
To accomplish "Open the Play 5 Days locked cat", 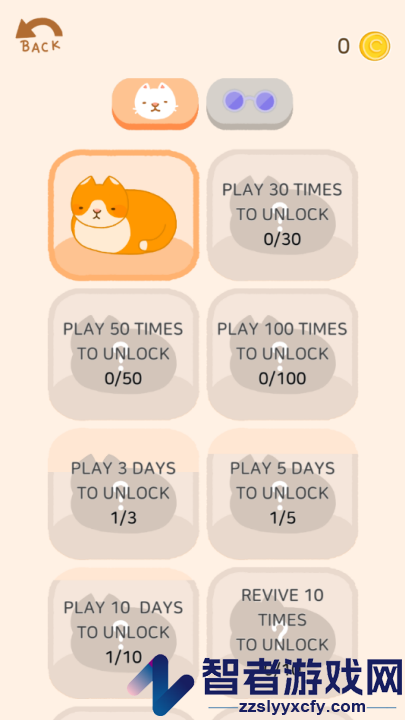I will pyautogui.click(x=282, y=494).
